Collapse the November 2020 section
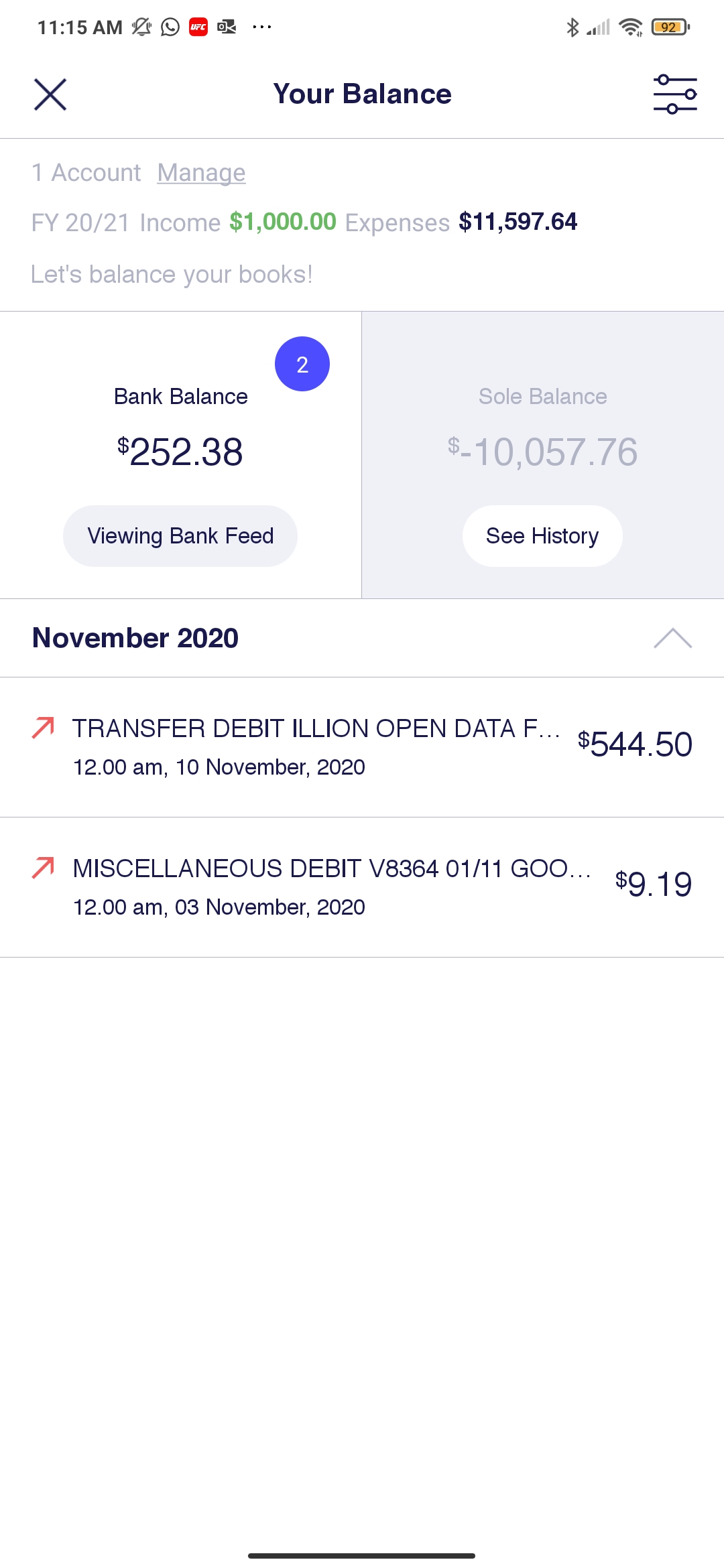This screenshot has height=1568, width=724. [672, 639]
